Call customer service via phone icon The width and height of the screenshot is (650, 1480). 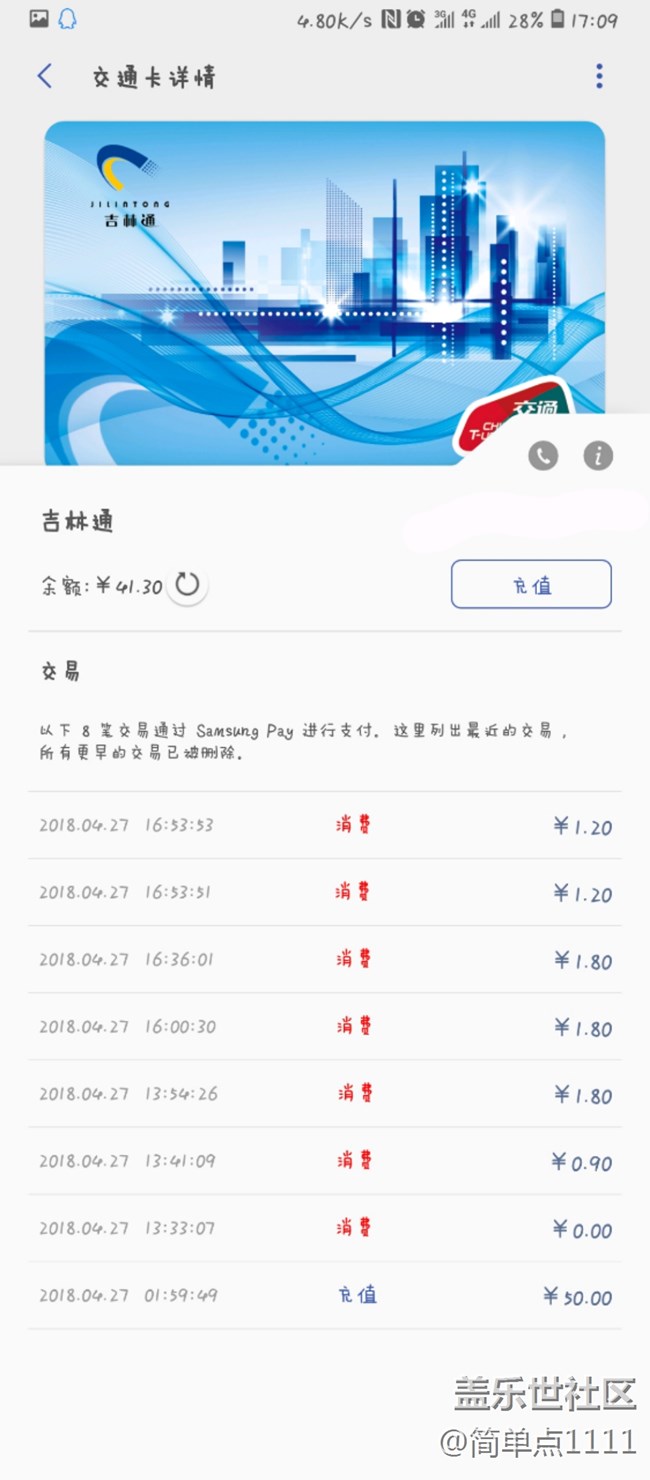point(543,456)
